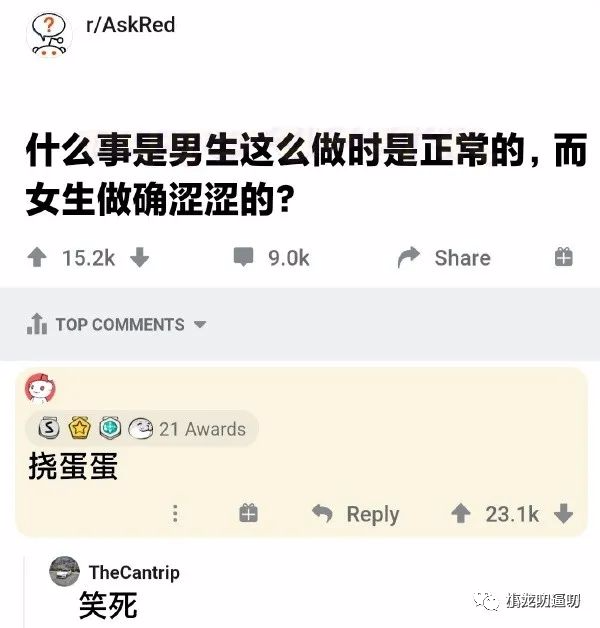Share this post
600x628 pixels.
[444, 258]
